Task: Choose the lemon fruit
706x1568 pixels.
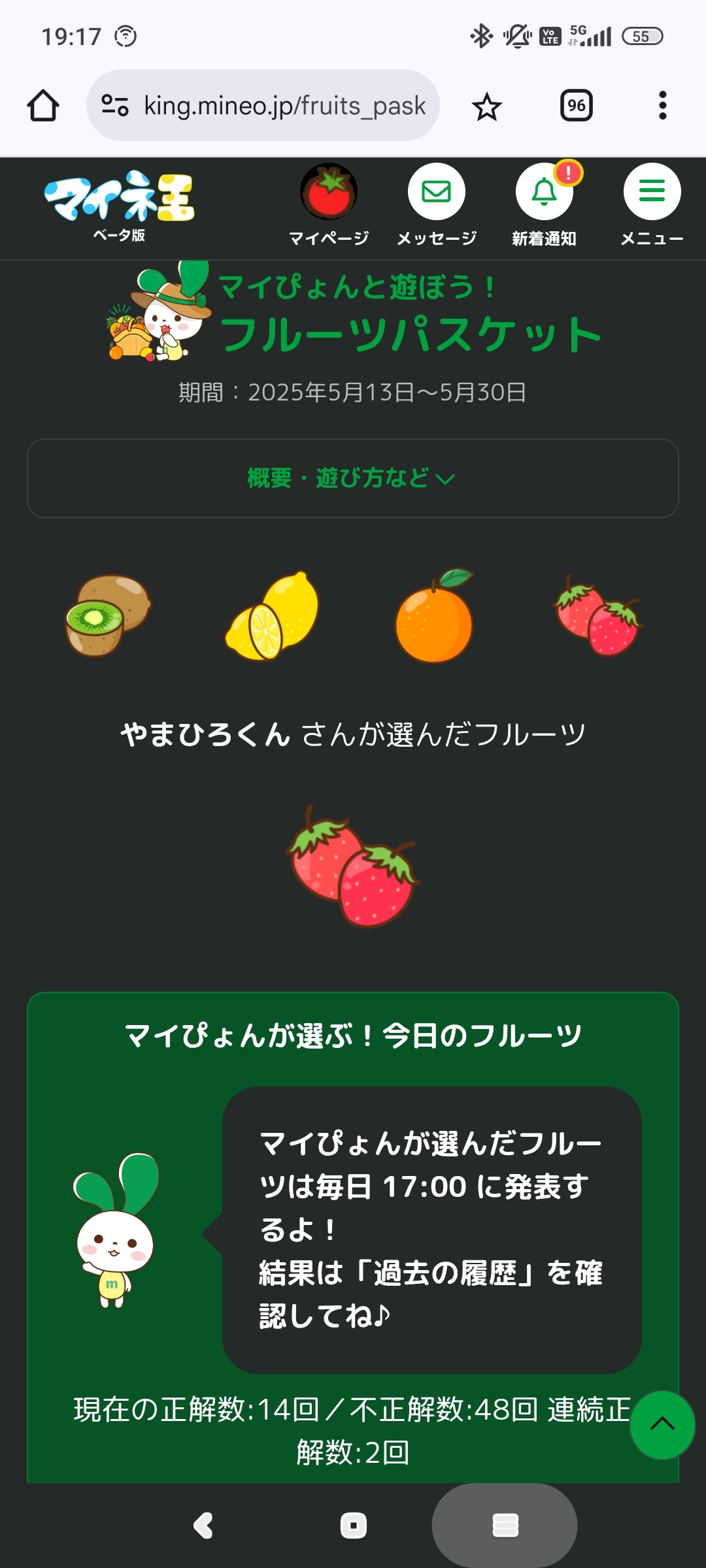Action: point(271,615)
